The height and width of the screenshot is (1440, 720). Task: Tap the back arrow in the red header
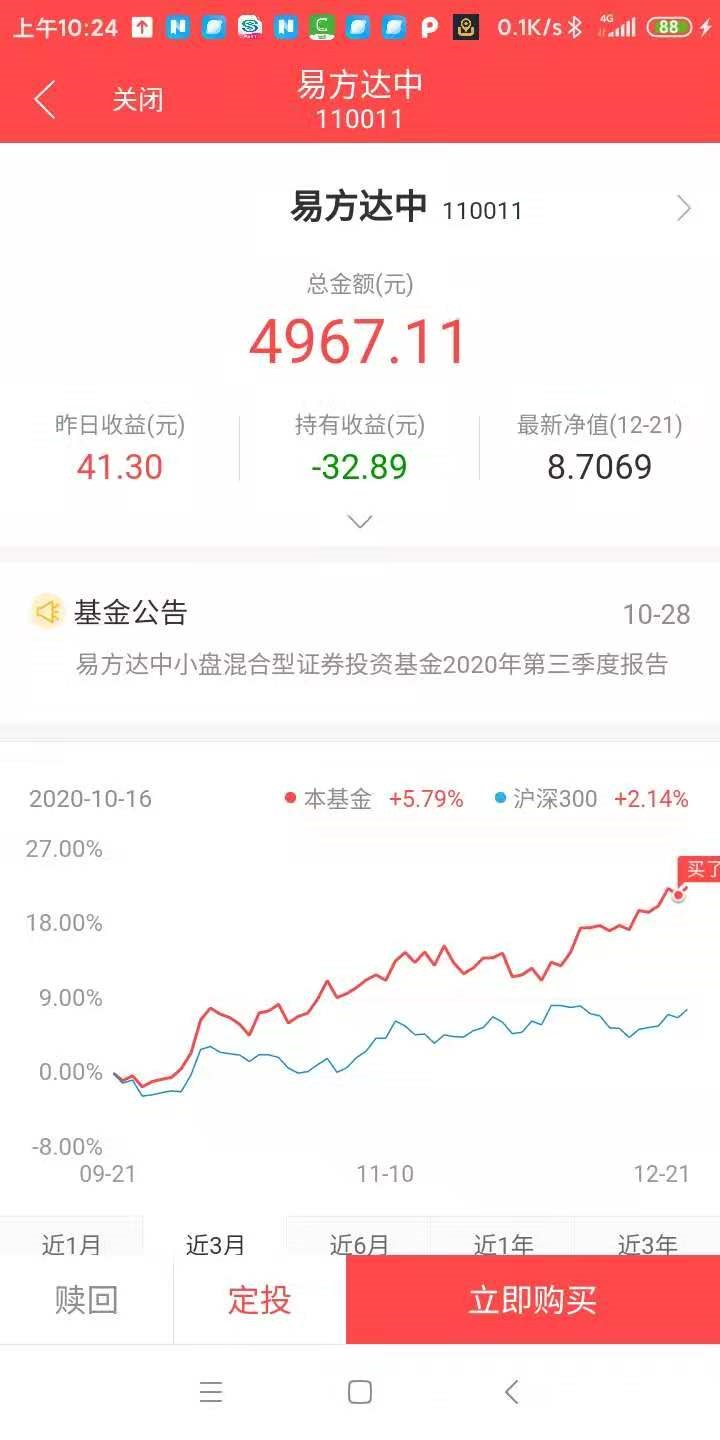42,99
